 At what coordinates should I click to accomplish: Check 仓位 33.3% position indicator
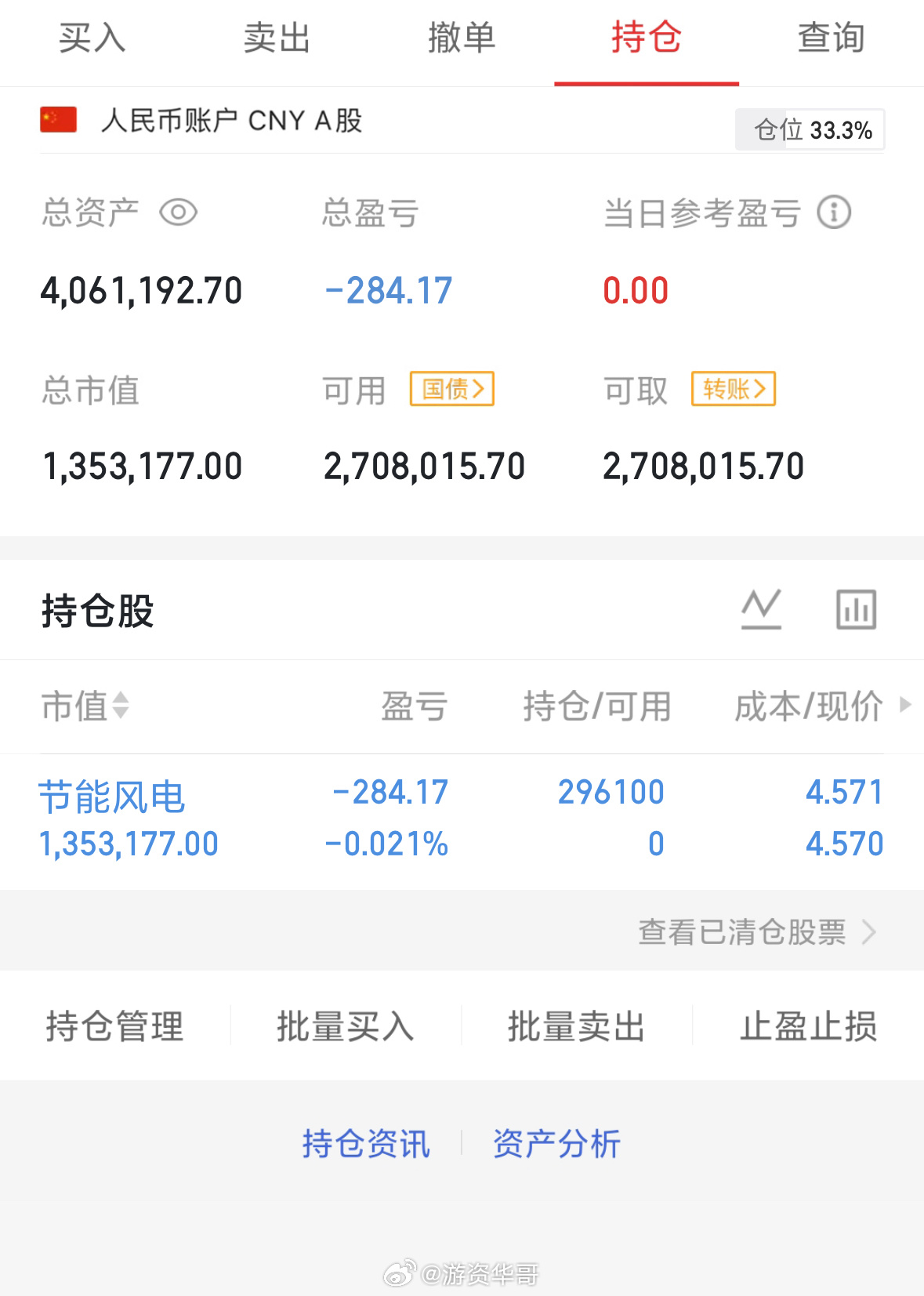coord(809,128)
